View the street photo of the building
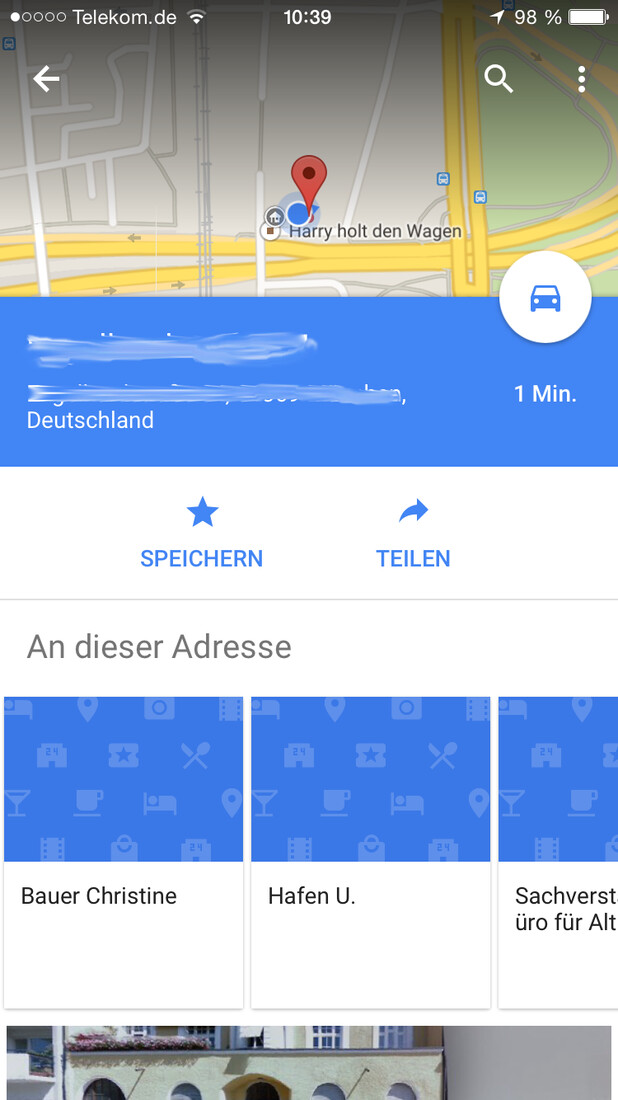The height and width of the screenshot is (1100, 618). point(308,1063)
